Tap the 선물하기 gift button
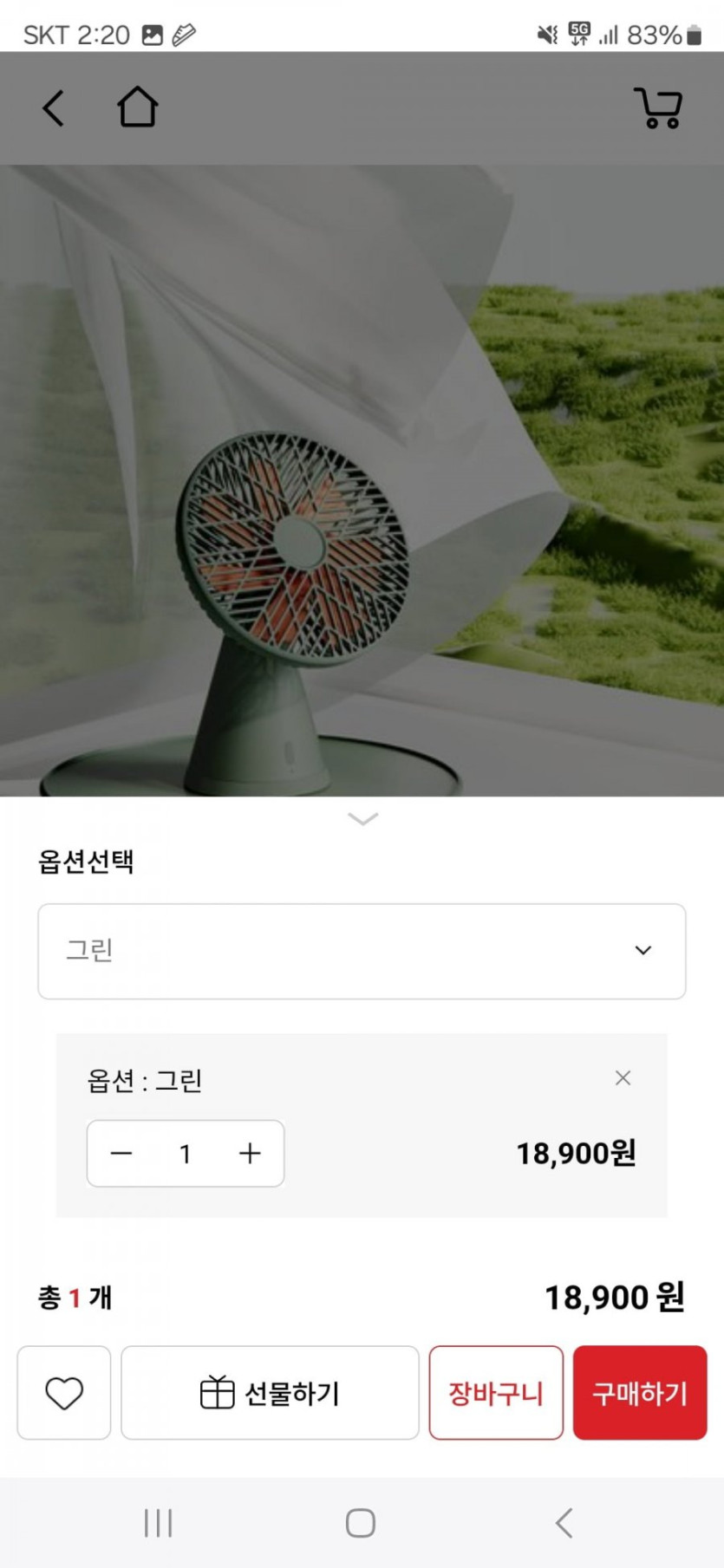This screenshot has height=1568, width=724. (x=270, y=1393)
